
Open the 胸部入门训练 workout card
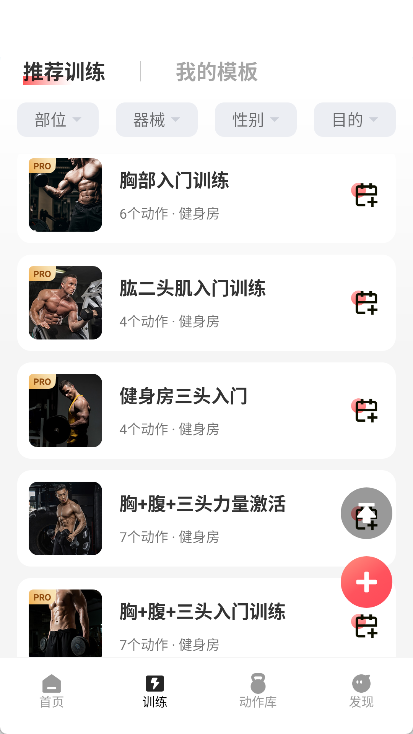pyautogui.click(x=206, y=197)
